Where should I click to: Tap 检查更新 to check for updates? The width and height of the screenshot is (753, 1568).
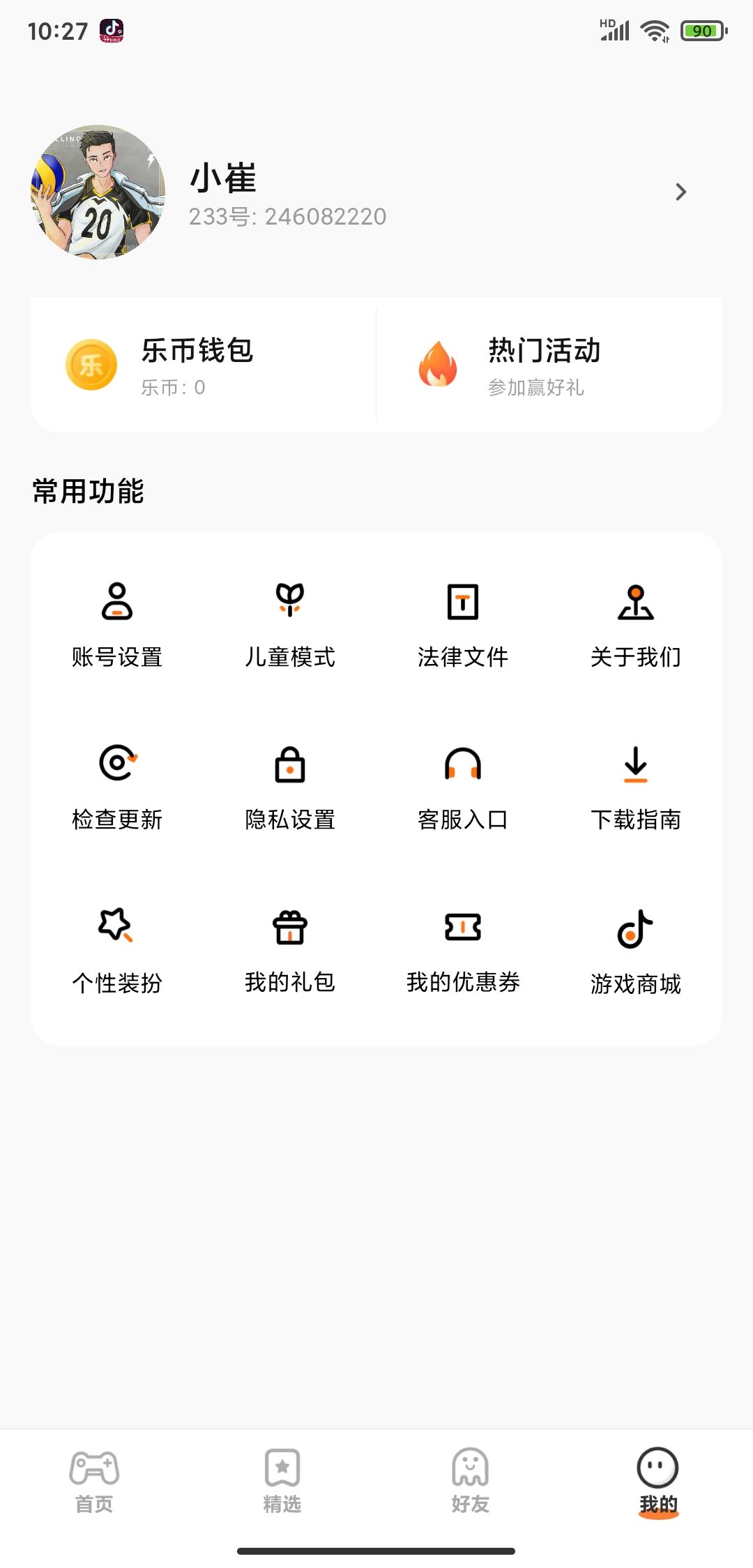(117, 787)
